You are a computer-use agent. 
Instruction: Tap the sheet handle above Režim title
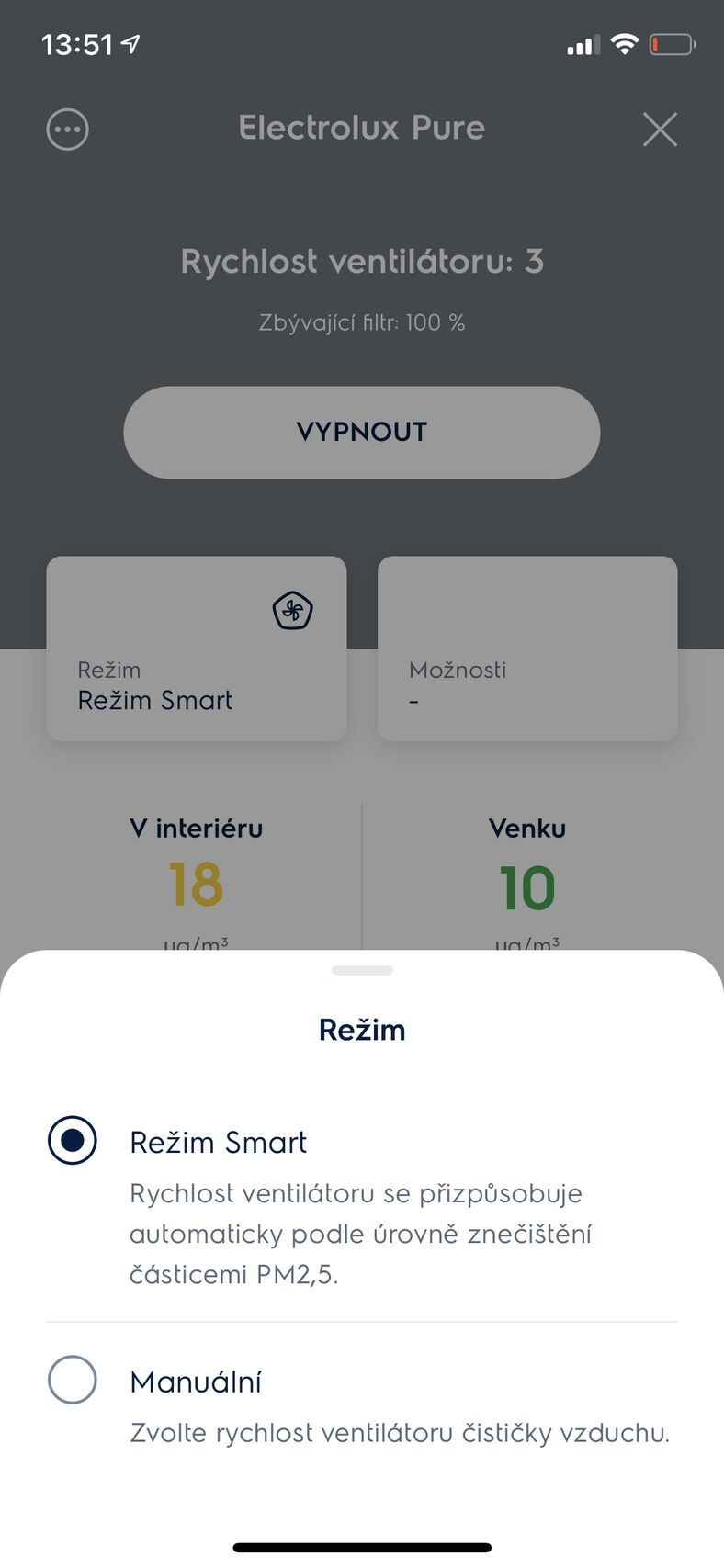click(x=362, y=970)
